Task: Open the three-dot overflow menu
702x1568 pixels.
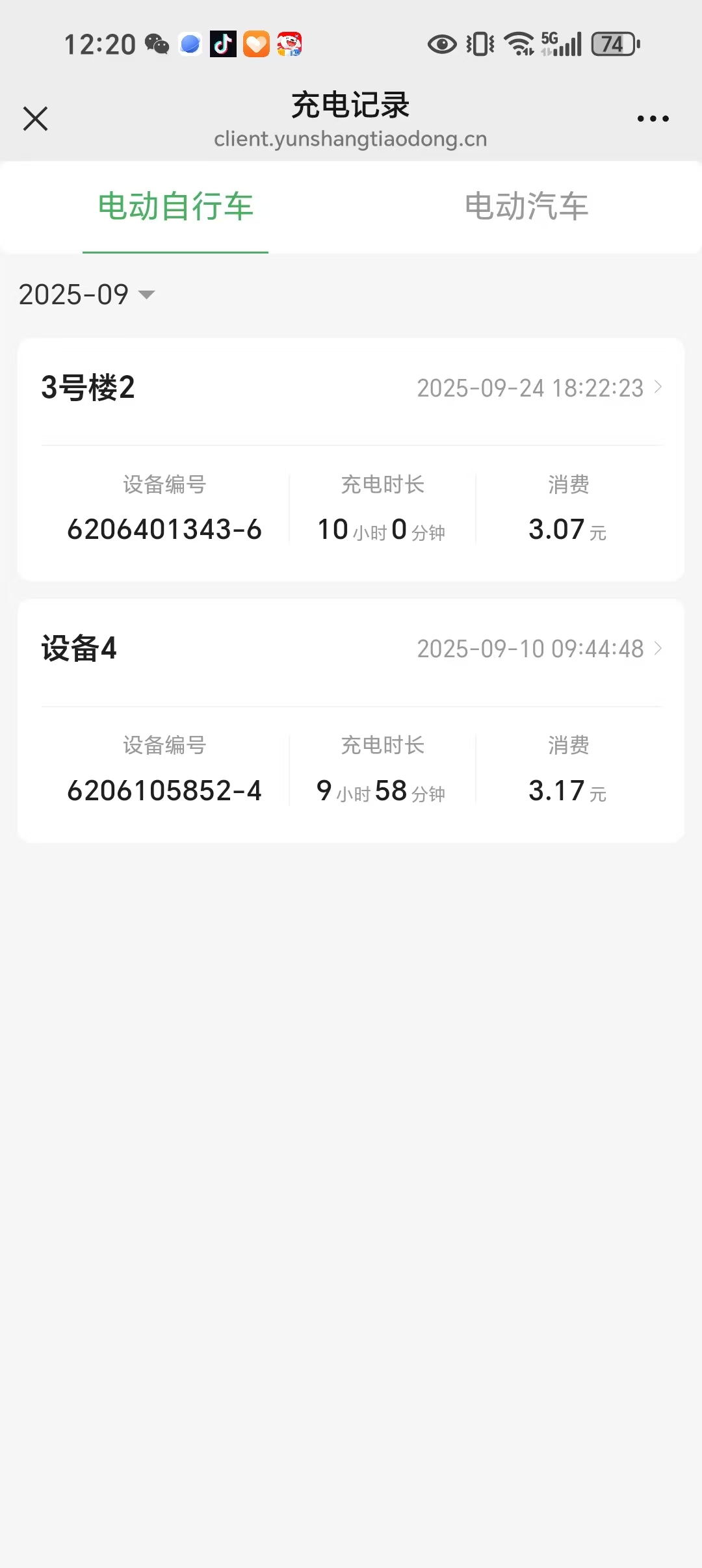Action: click(653, 119)
